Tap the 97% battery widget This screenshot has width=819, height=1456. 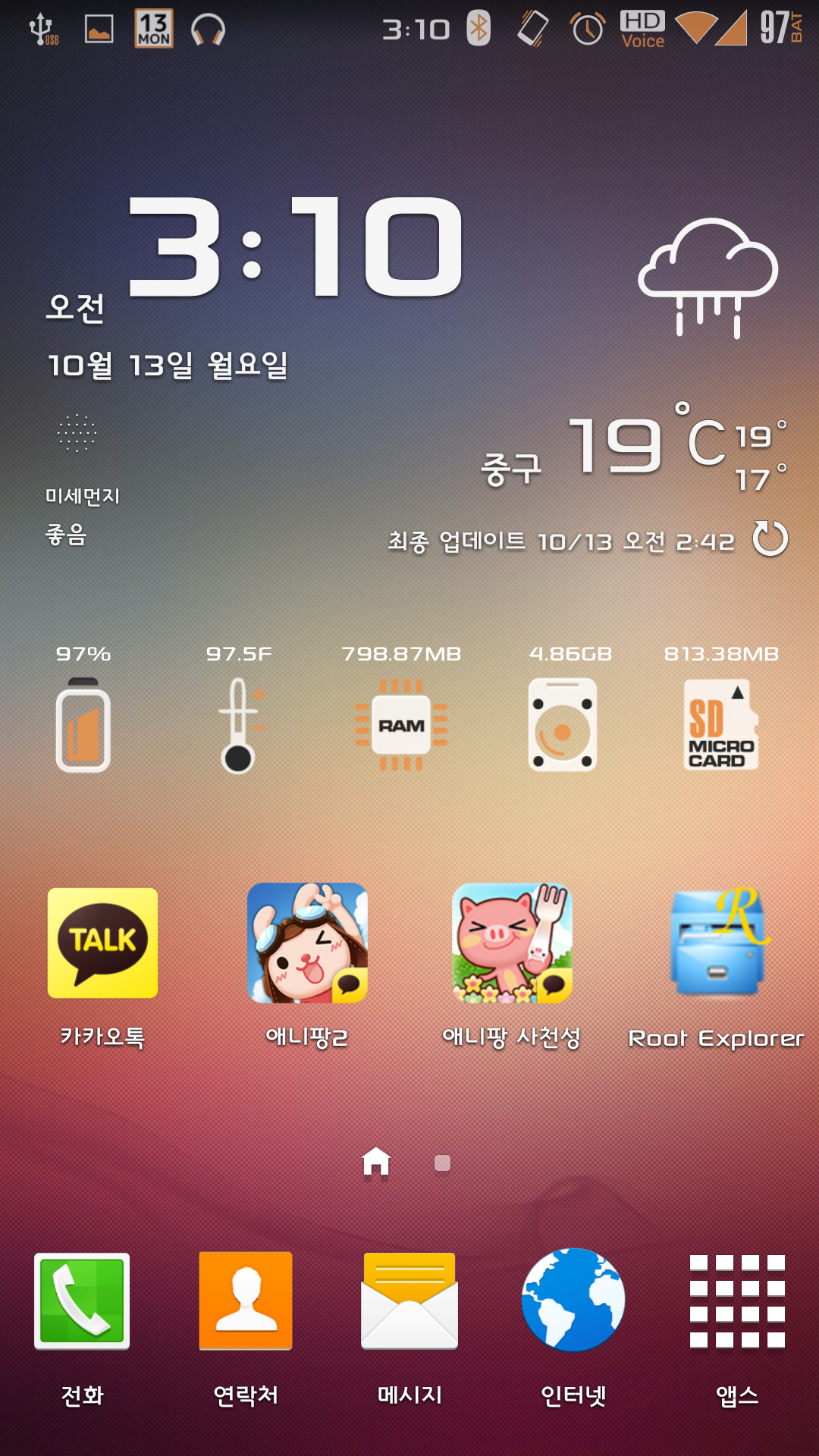[83, 725]
